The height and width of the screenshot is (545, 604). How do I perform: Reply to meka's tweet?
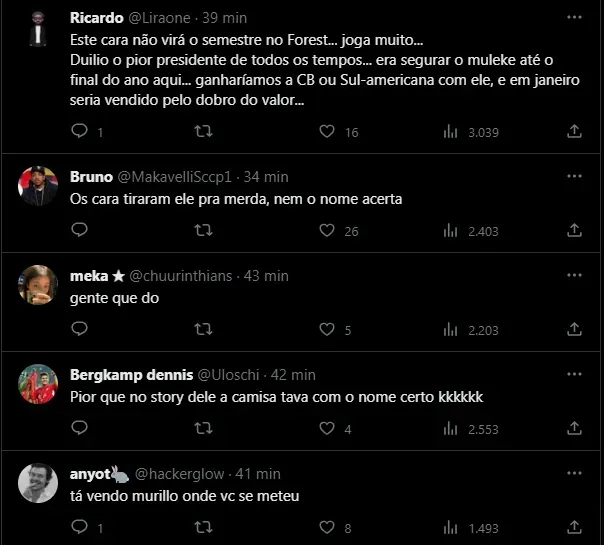pos(80,329)
